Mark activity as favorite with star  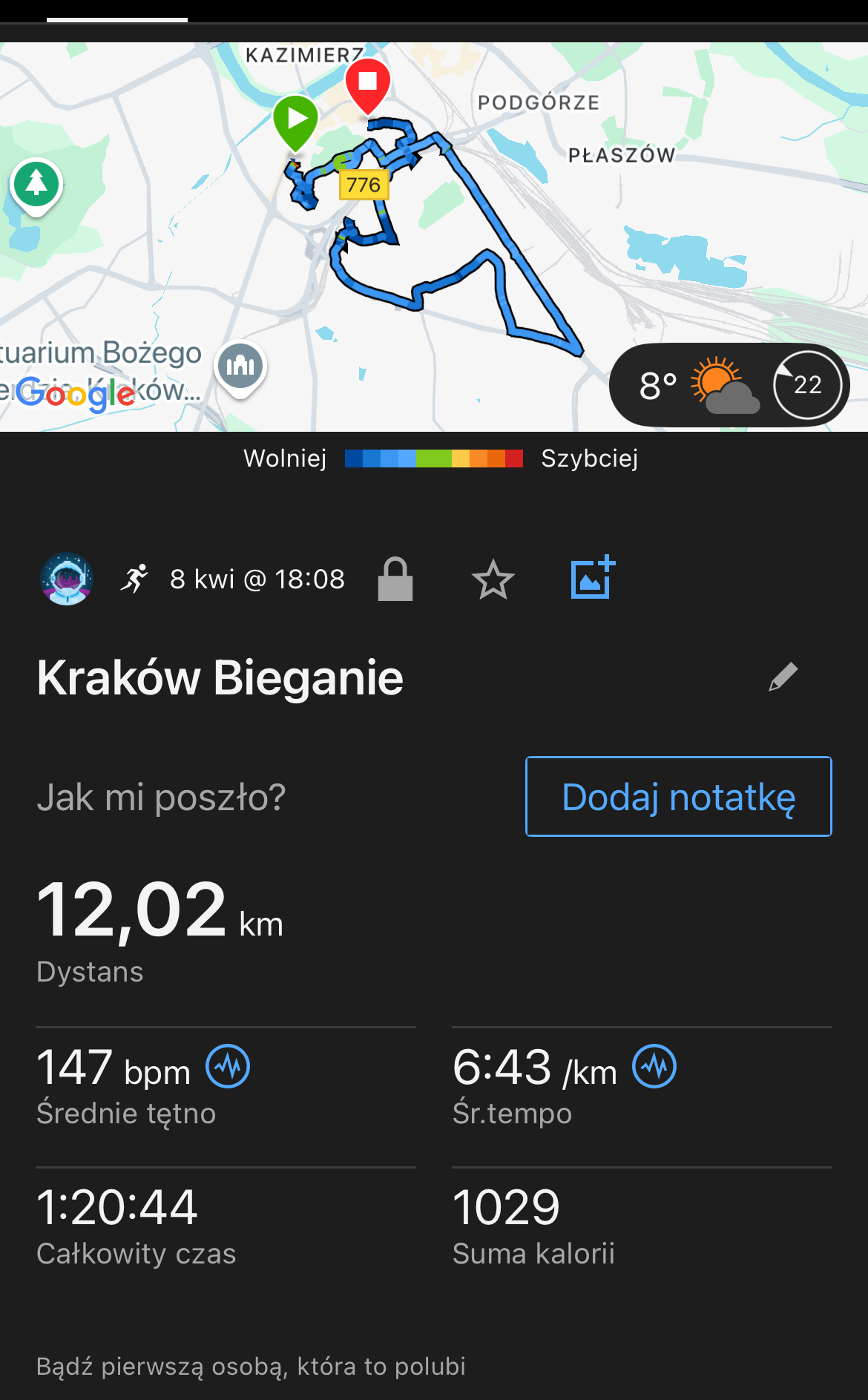493,579
